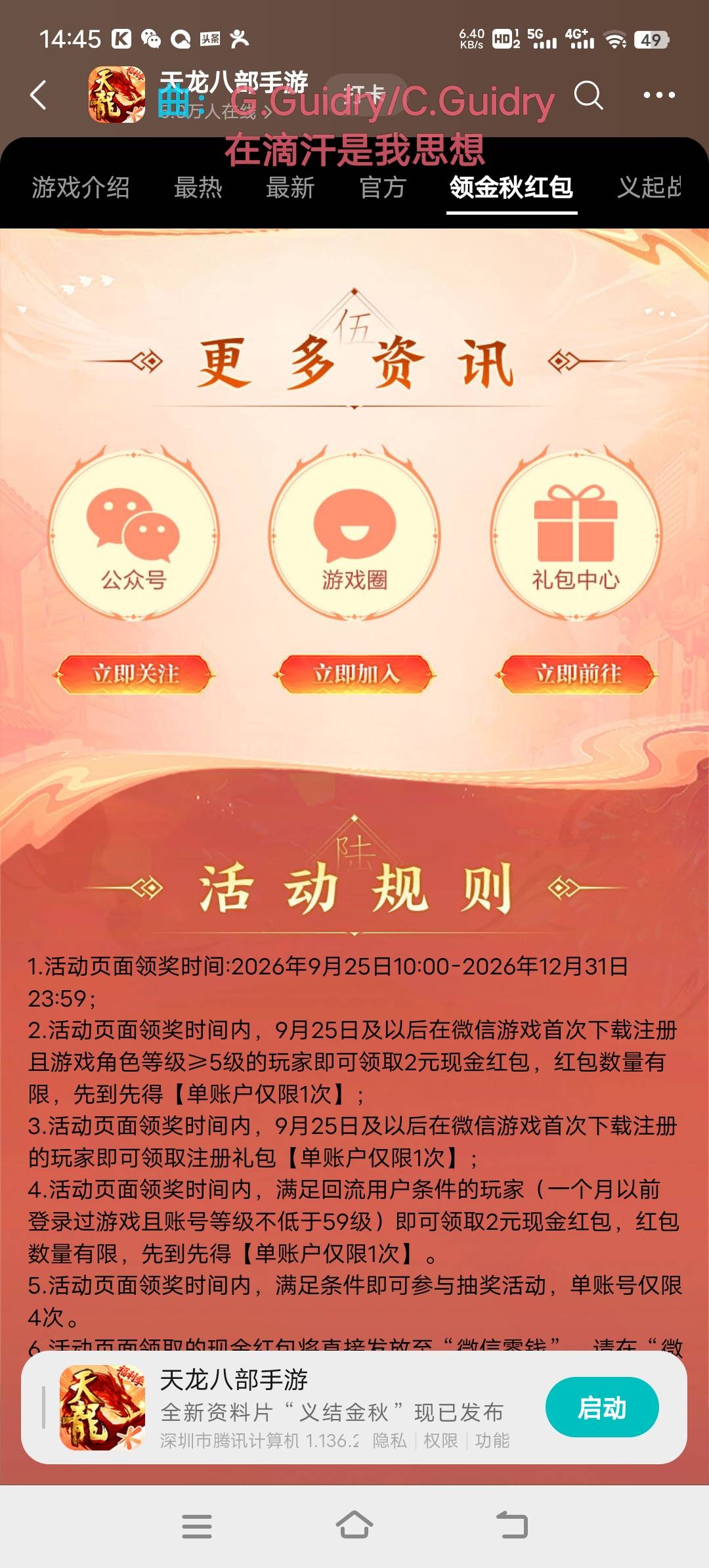Tap the 立即关注 button
The width and height of the screenshot is (709, 1568).
pos(135,674)
